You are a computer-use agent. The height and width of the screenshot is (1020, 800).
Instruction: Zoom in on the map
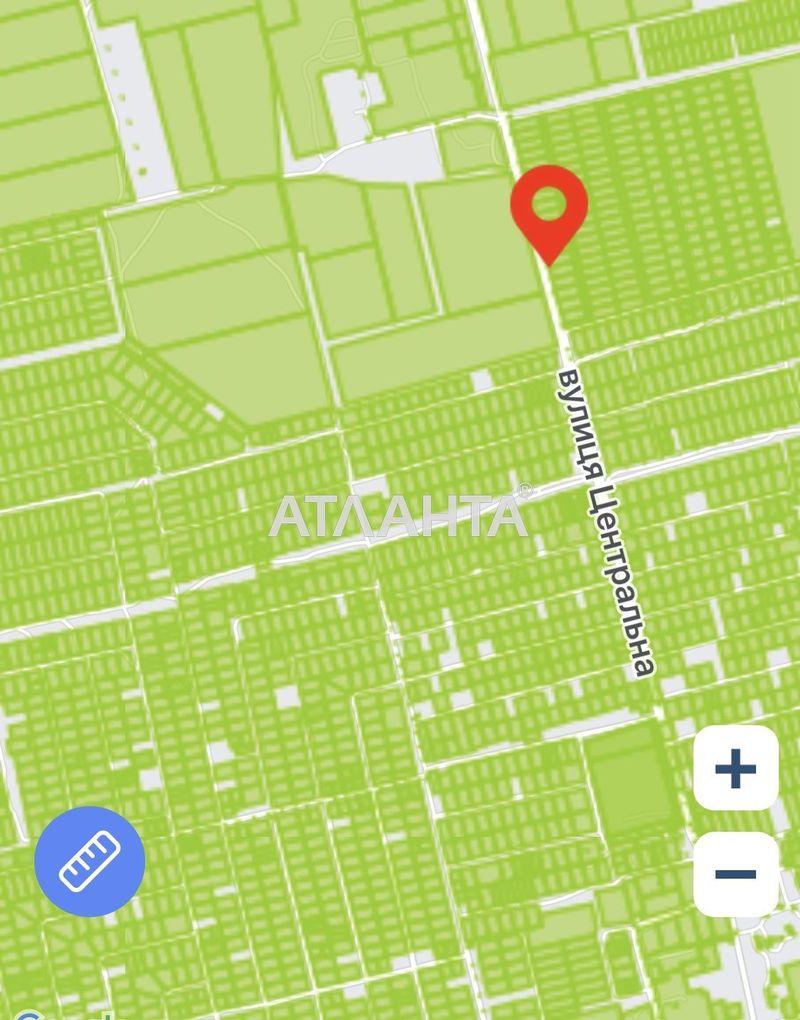pos(735,768)
